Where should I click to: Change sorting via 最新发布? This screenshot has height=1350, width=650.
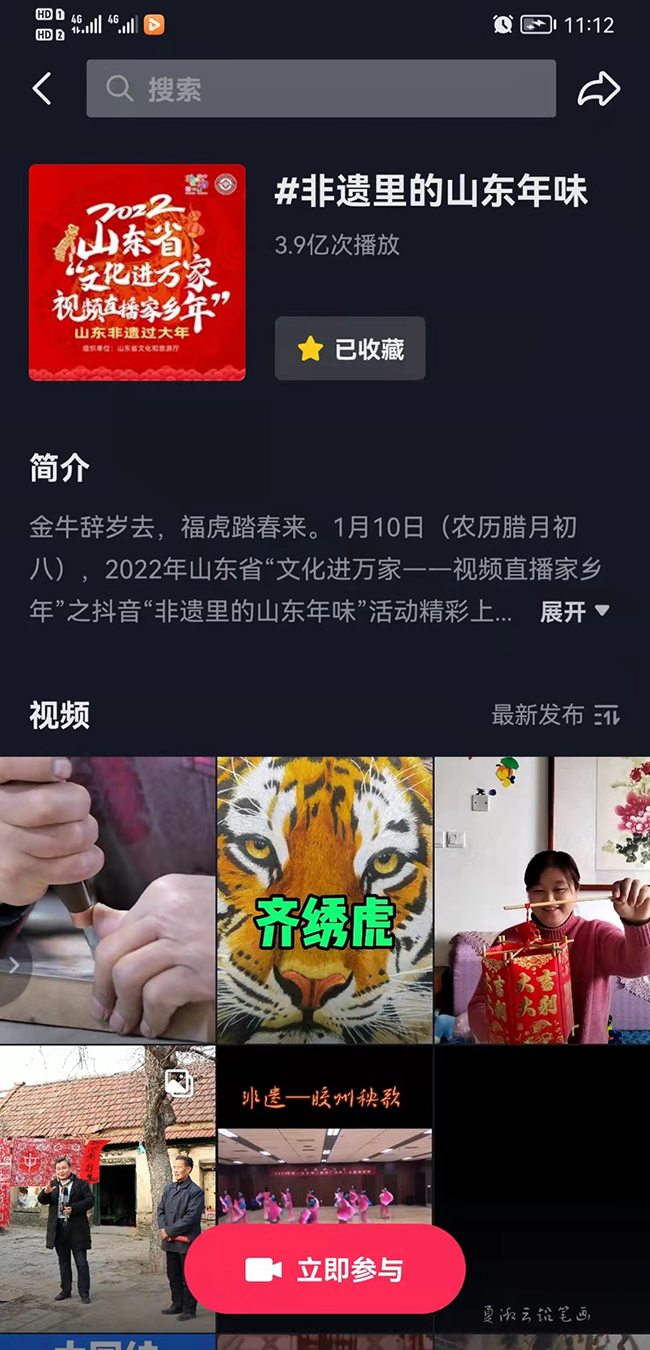[555, 715]
